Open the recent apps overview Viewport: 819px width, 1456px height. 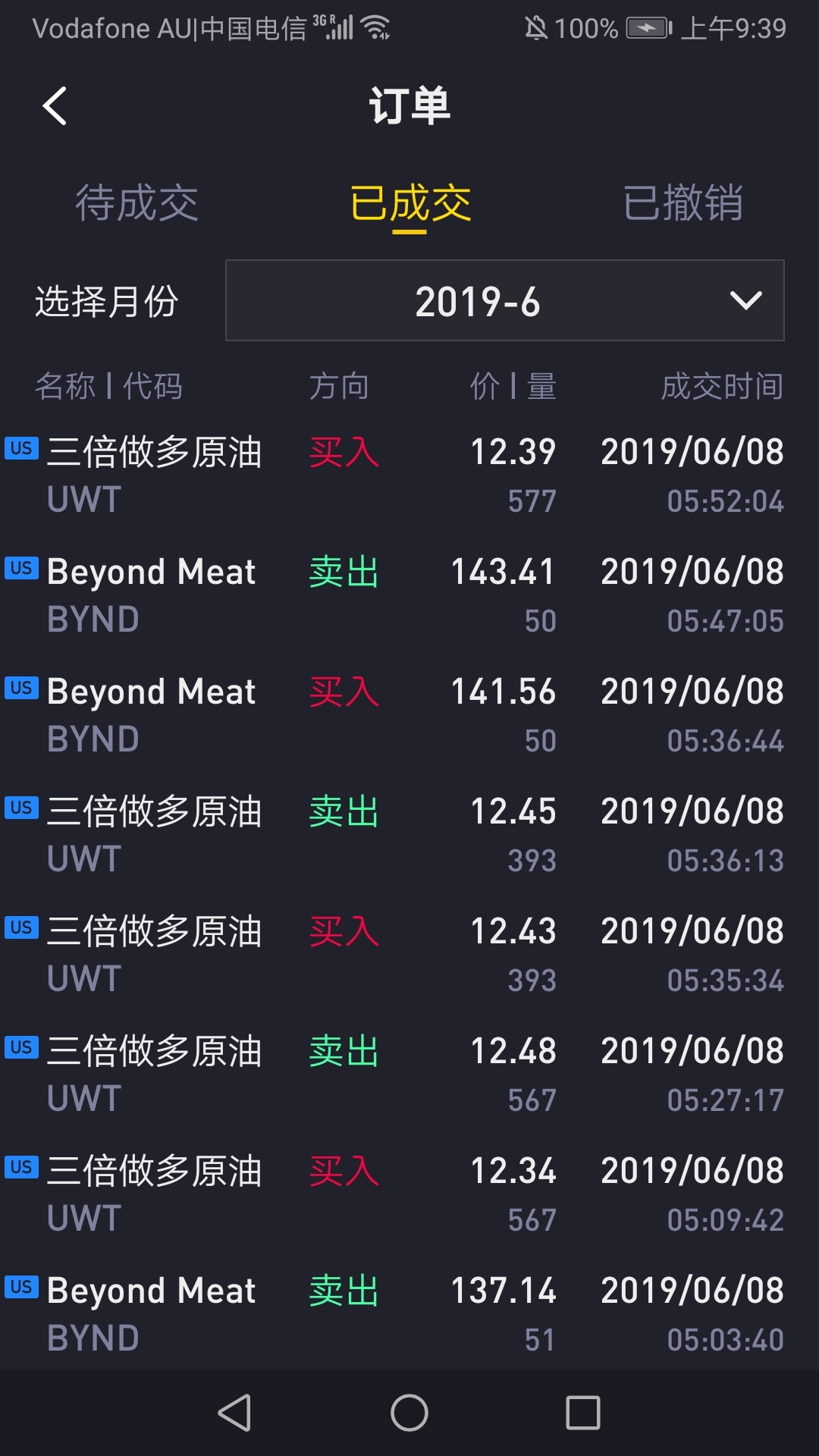(x=583, y=1413)
